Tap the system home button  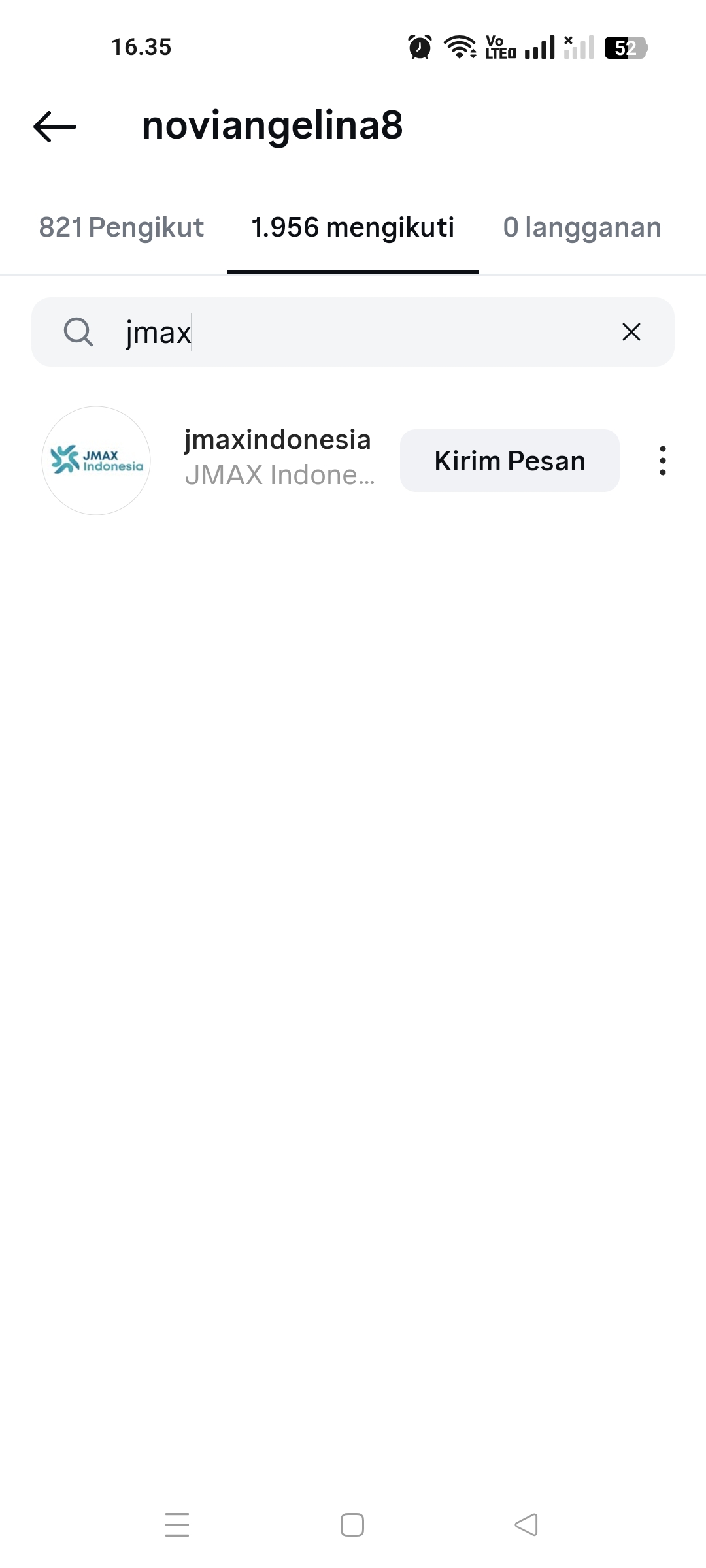pyautogui.click(x=352, y=1525)
